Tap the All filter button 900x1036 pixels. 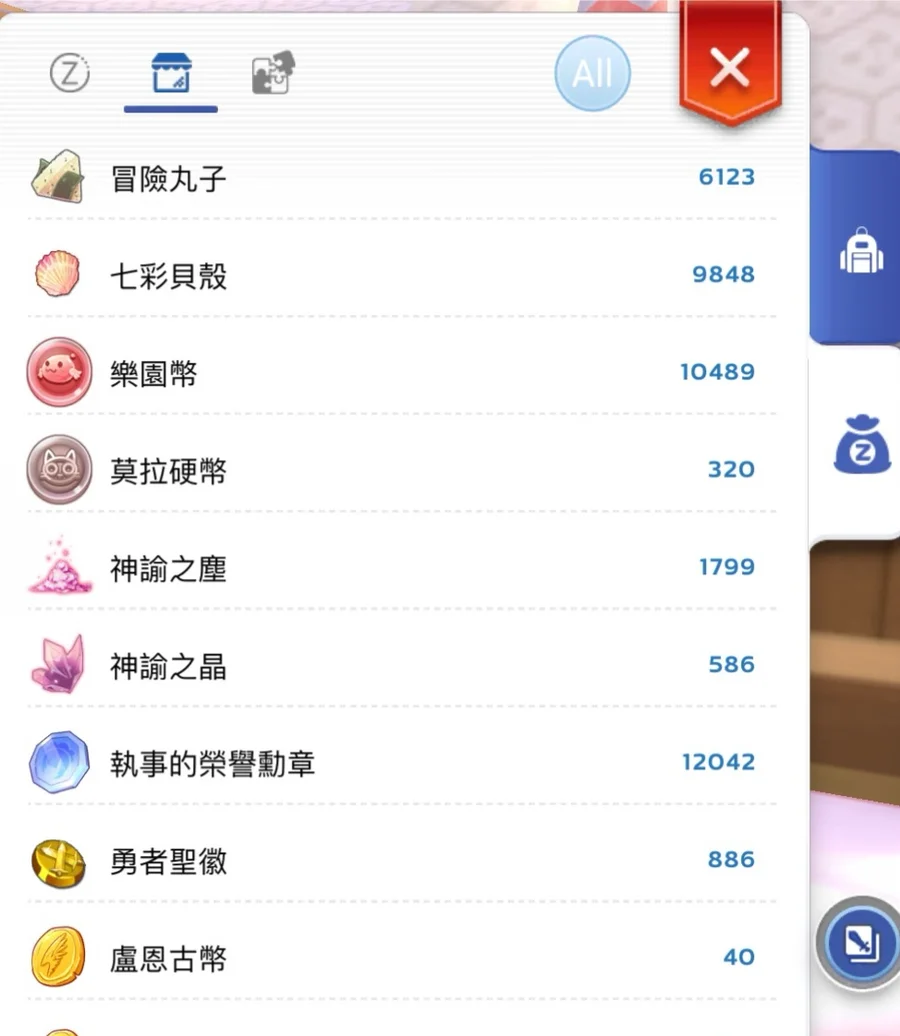pyautogui.click(x=592, y=73)
